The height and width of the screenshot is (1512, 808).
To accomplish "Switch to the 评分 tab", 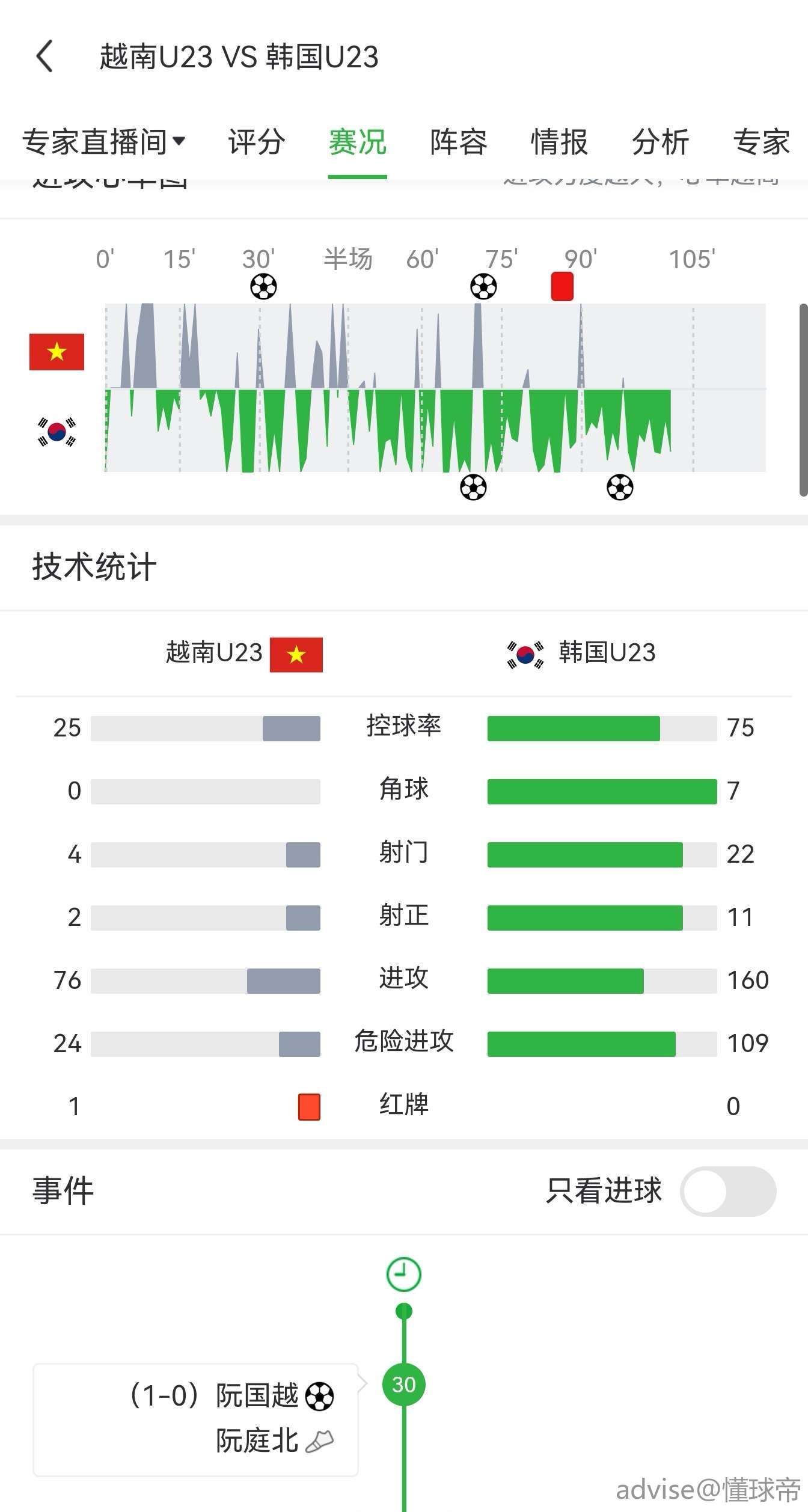I will click(x=256, y=142).
